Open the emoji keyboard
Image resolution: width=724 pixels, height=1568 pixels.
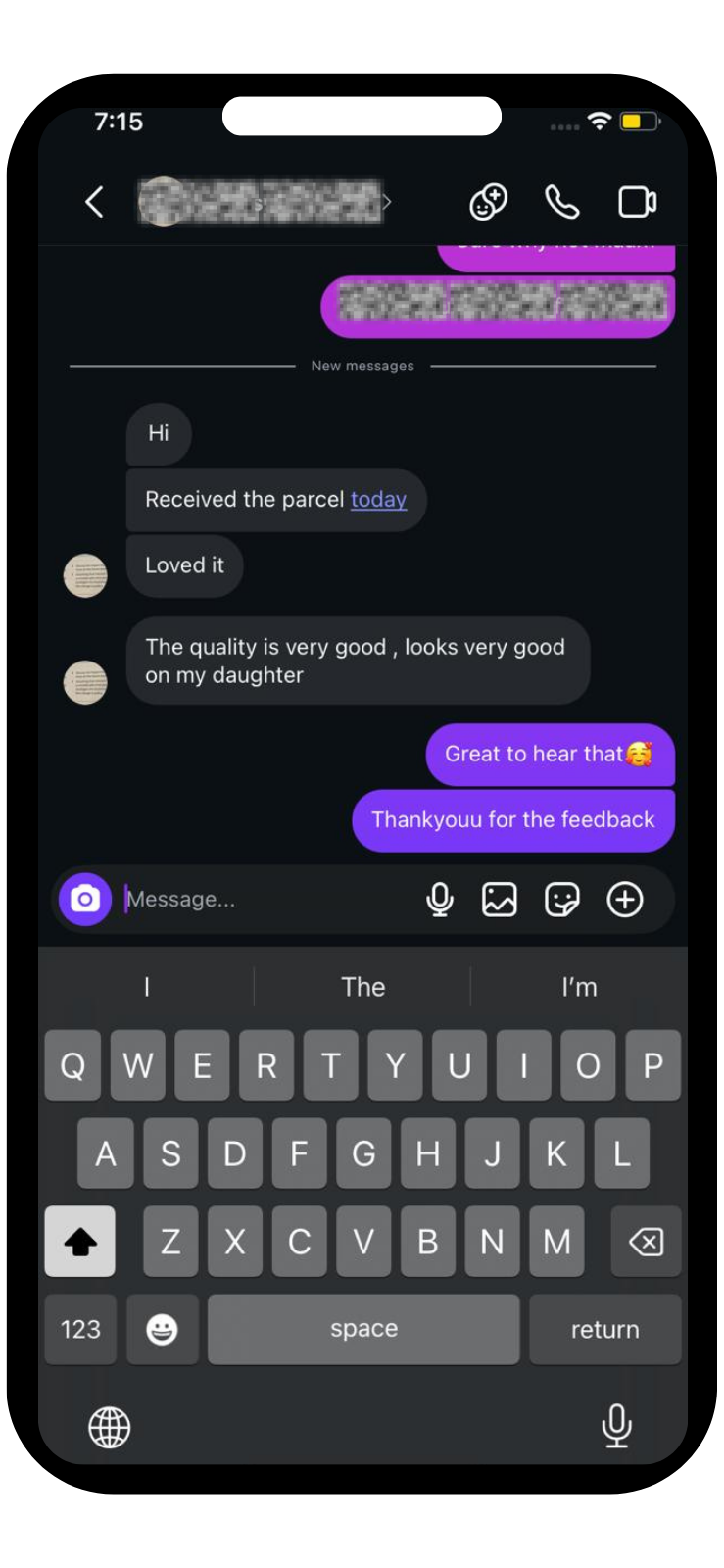[x=162, y=1329]
